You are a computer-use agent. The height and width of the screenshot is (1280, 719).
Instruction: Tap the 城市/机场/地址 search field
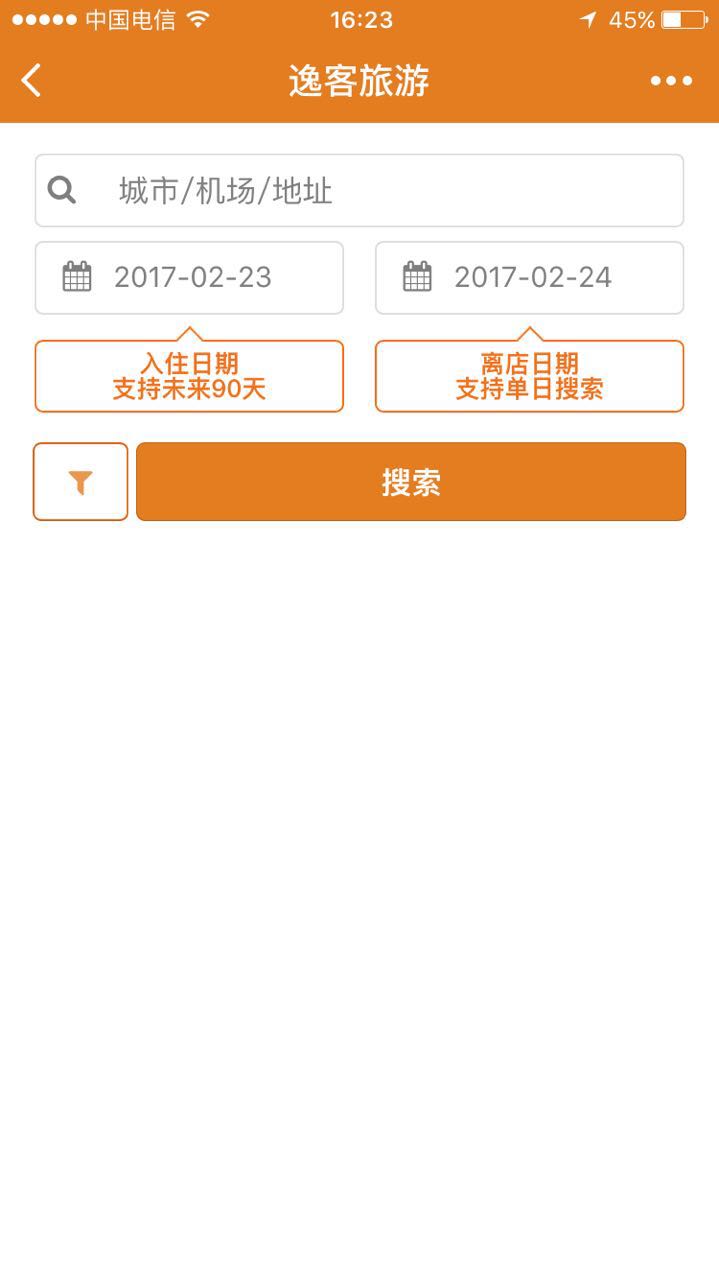tap(359, 191)
